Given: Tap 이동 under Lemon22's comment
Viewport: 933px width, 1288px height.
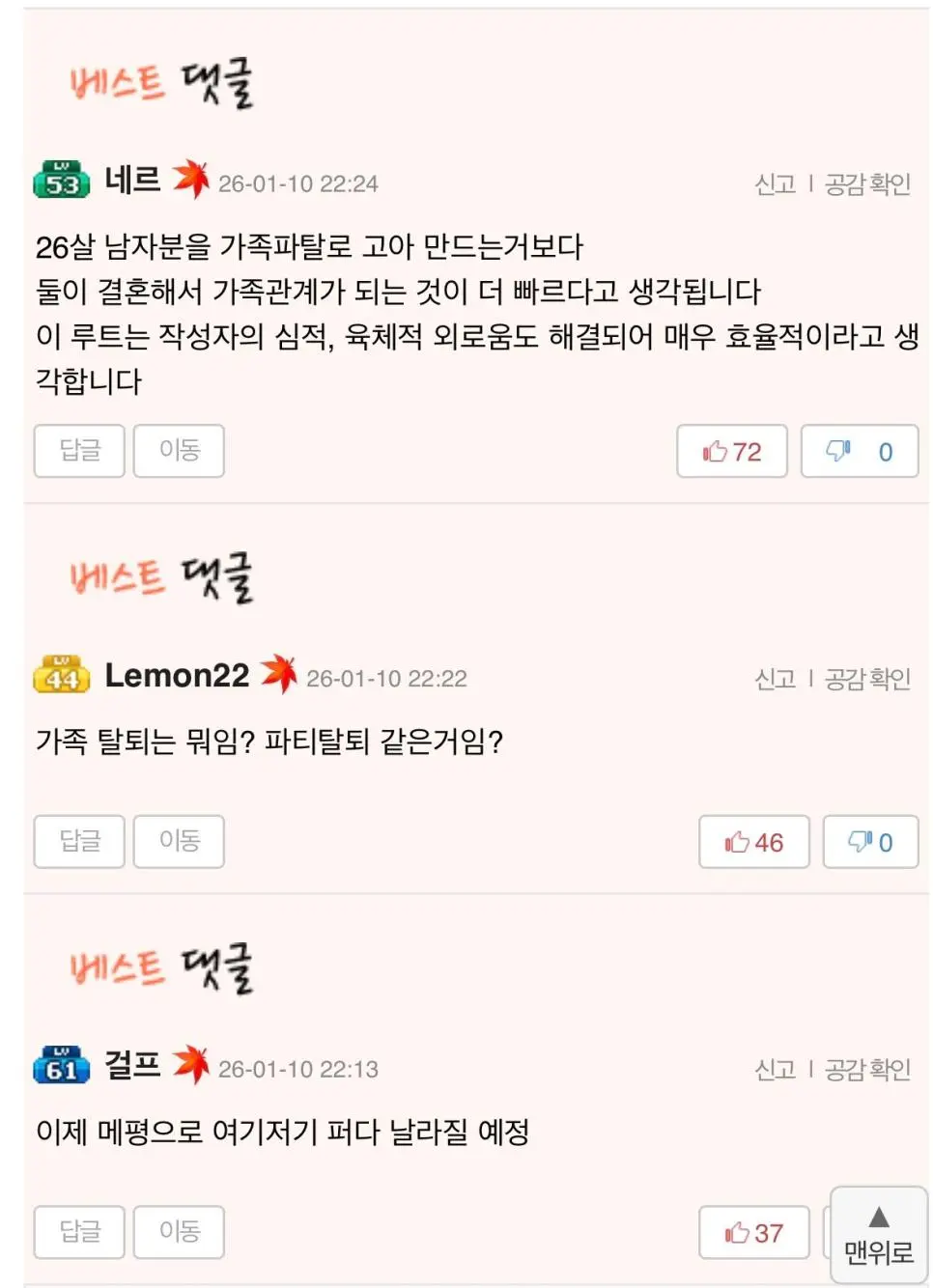Looking at the screenshot, I should (x=179, y=842).
